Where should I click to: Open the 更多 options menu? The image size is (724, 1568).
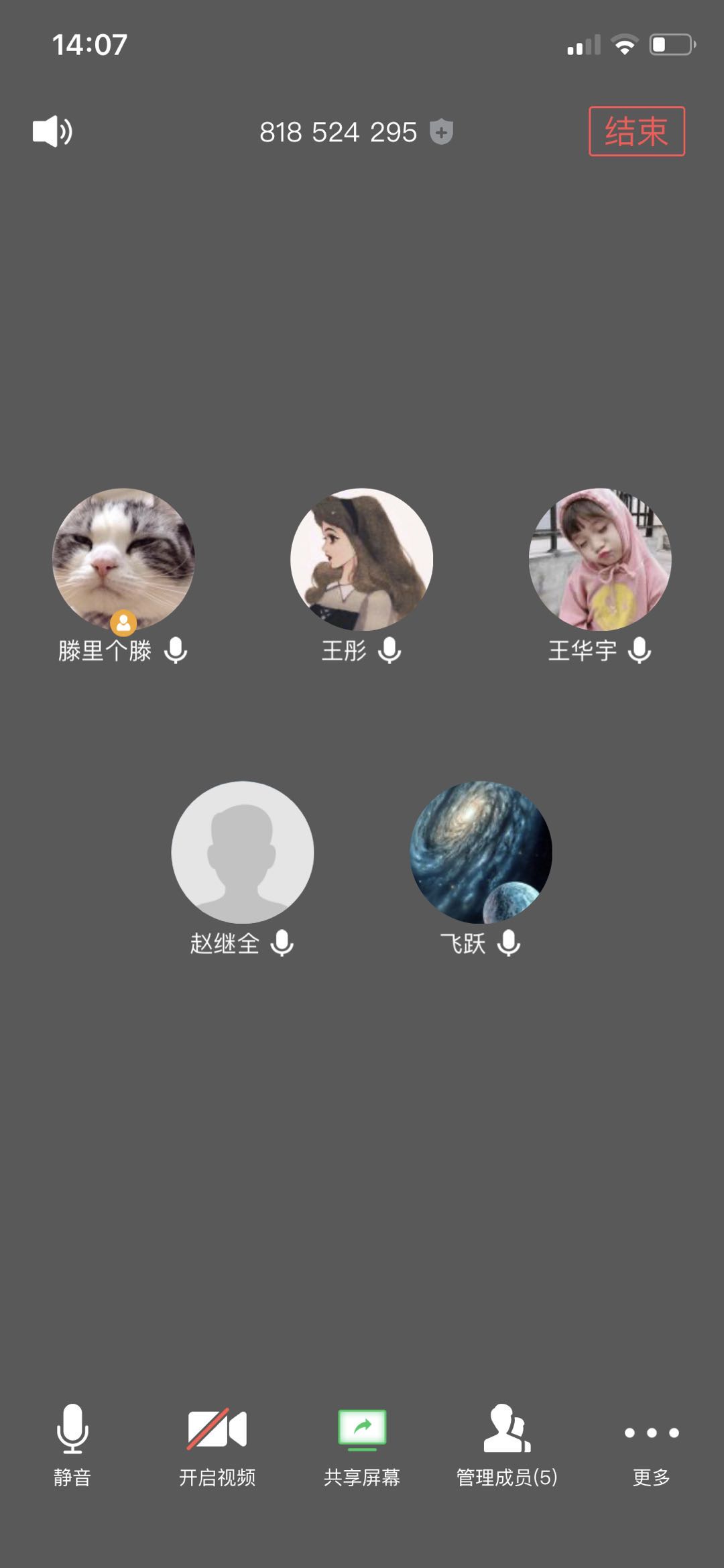tap(651, 1445)
